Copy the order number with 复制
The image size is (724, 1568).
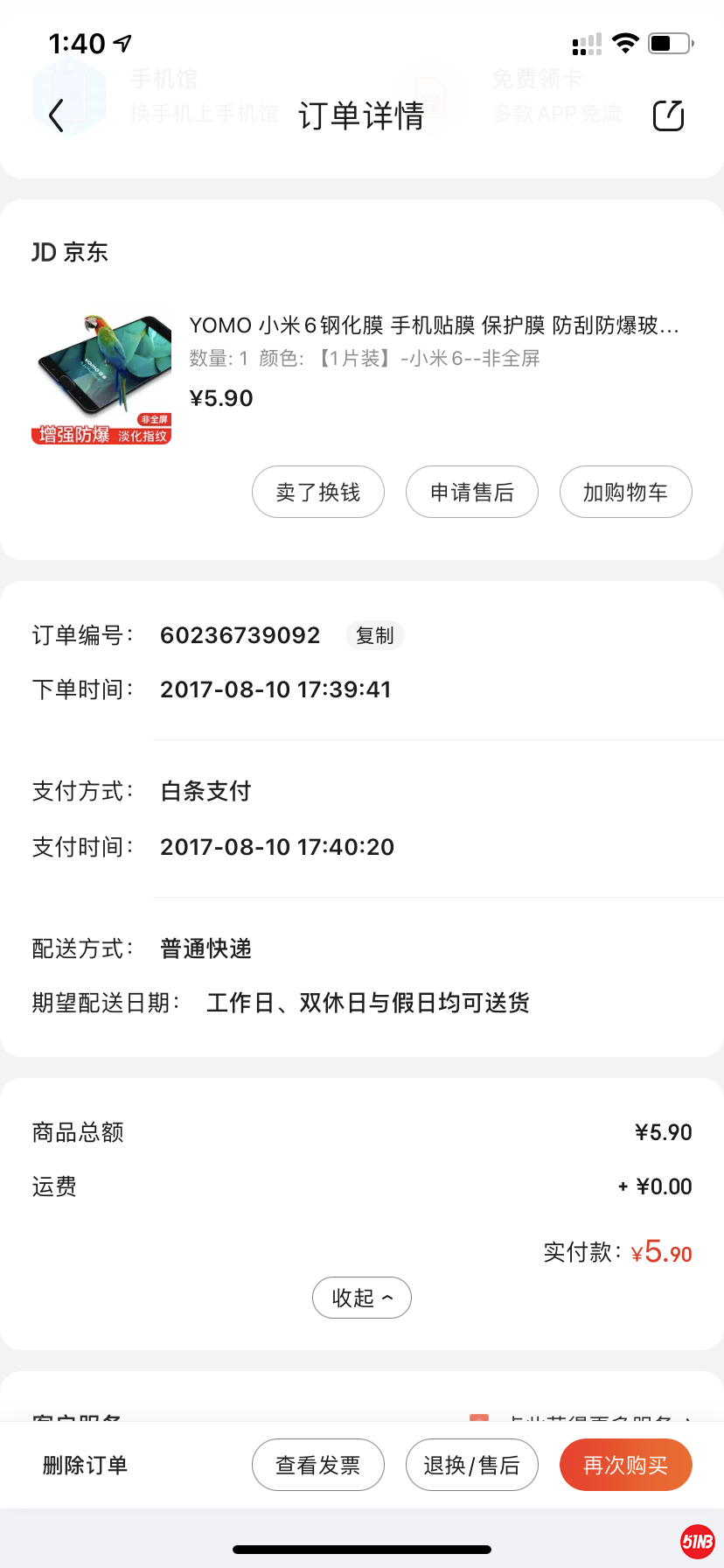point(375,636)
